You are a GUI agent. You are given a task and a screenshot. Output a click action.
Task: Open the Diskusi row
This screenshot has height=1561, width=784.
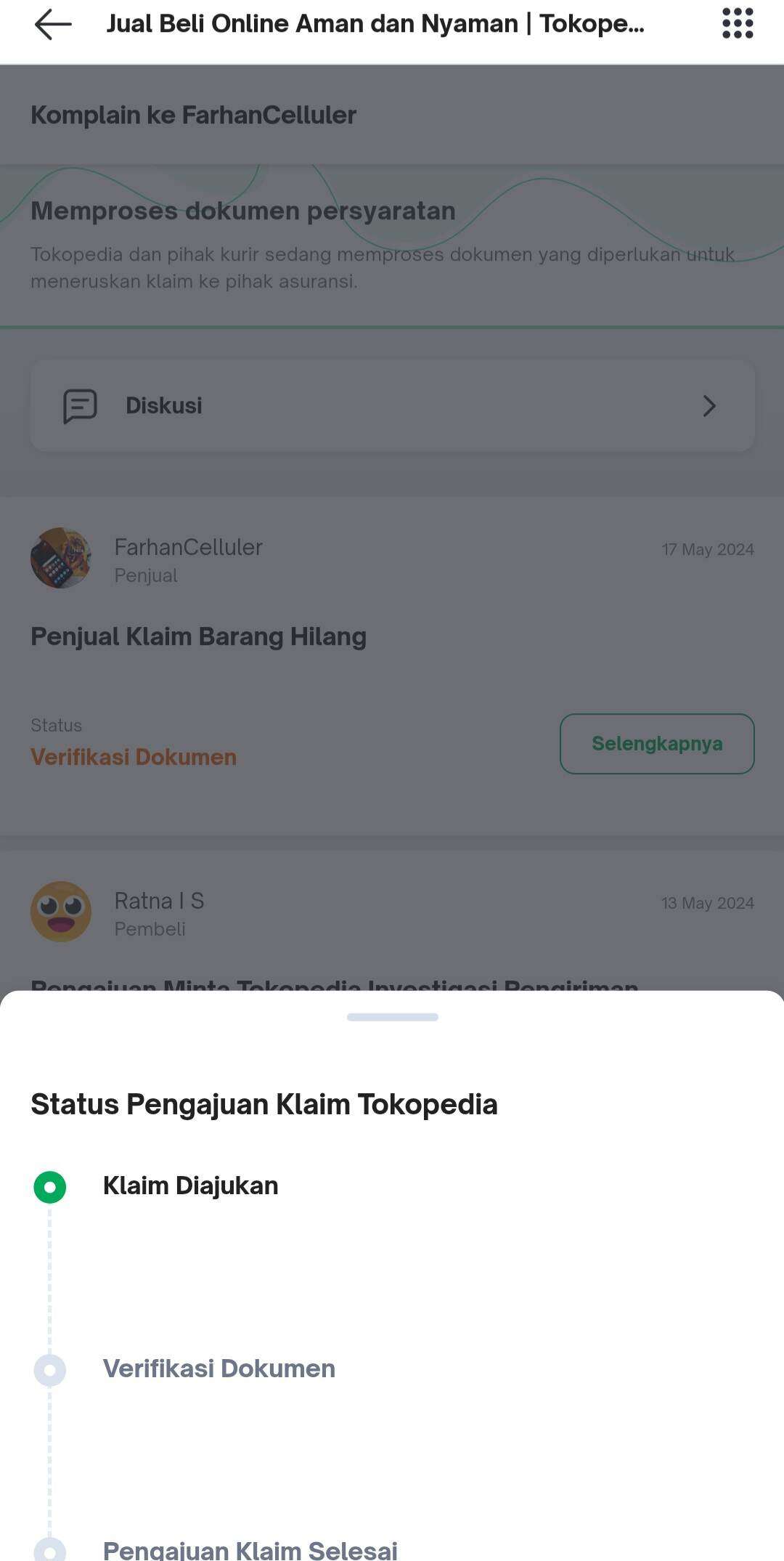coord(393,405)
